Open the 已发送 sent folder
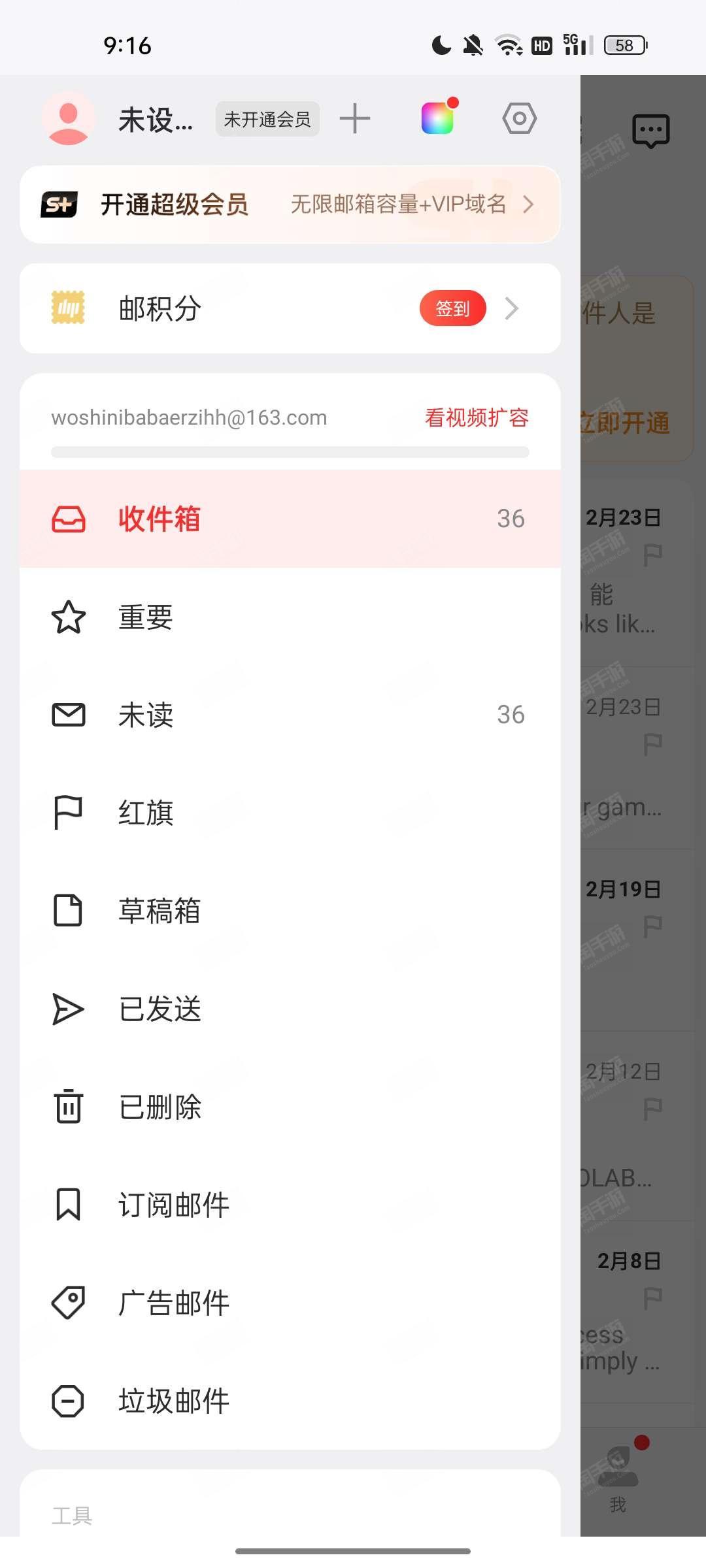Image resolution: width=706 pixels, height=1568 pixels. (x=290, y=1009)
